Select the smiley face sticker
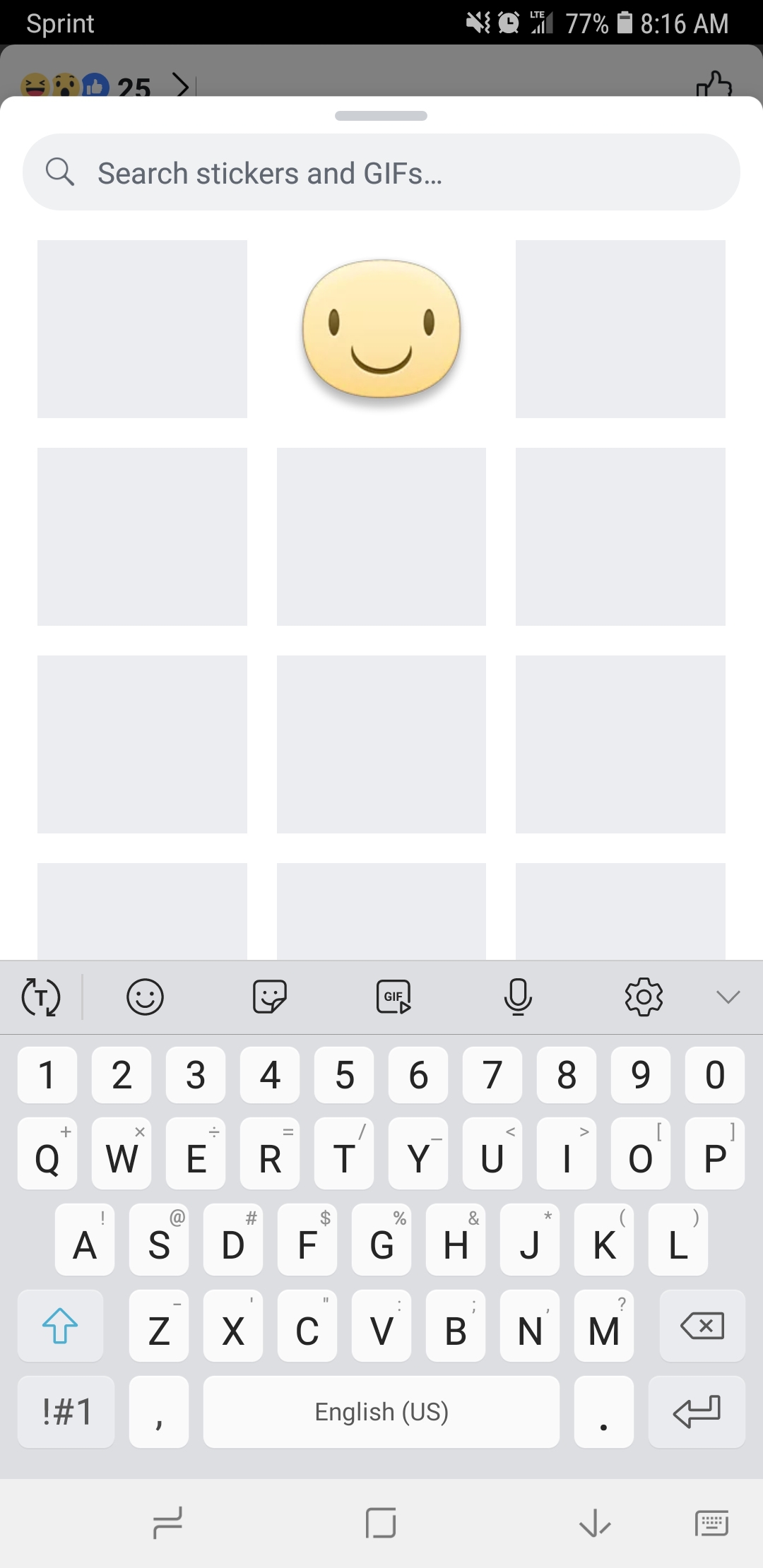The width and height of the screenshot is (763, 1568). [x=381, y=329]
